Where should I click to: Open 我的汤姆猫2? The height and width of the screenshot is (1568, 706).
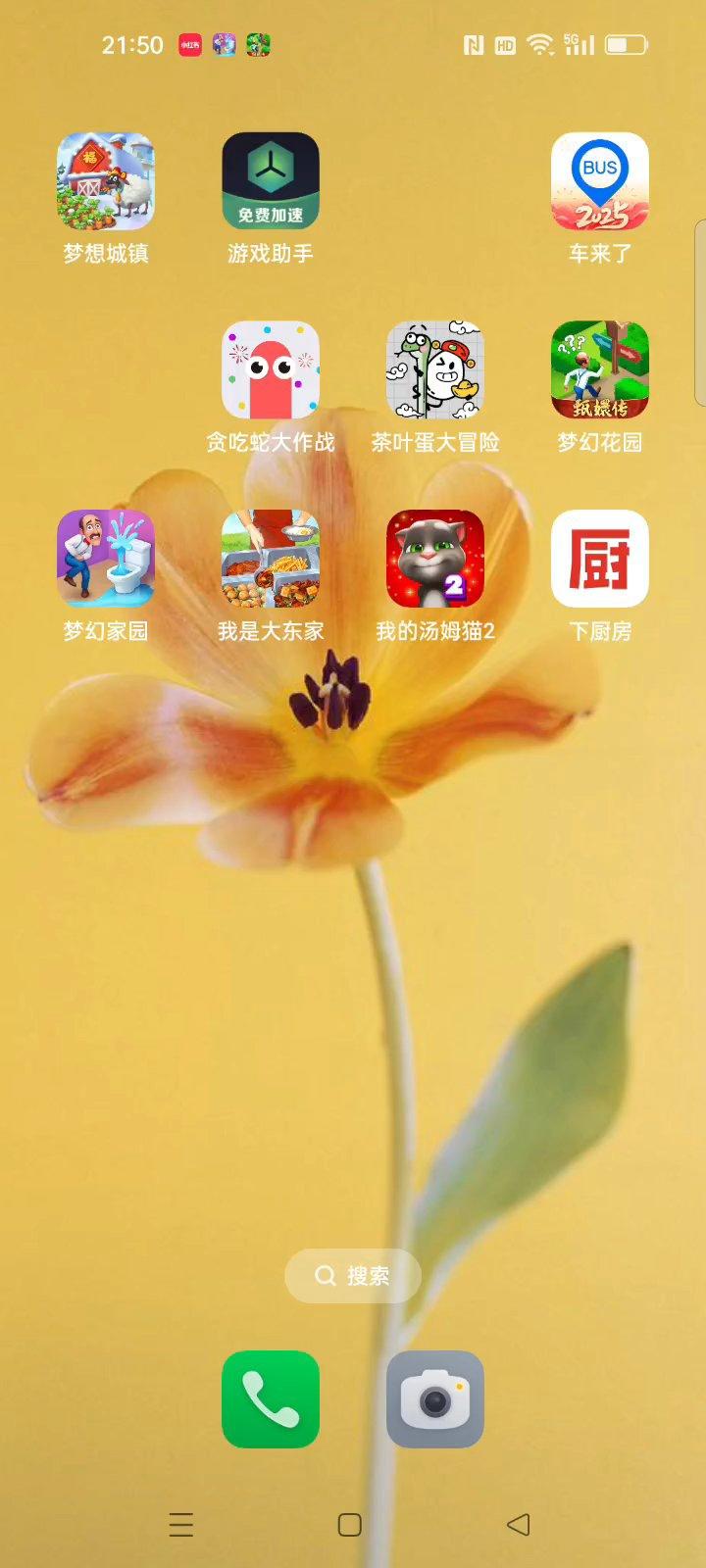tap(435, 559)
